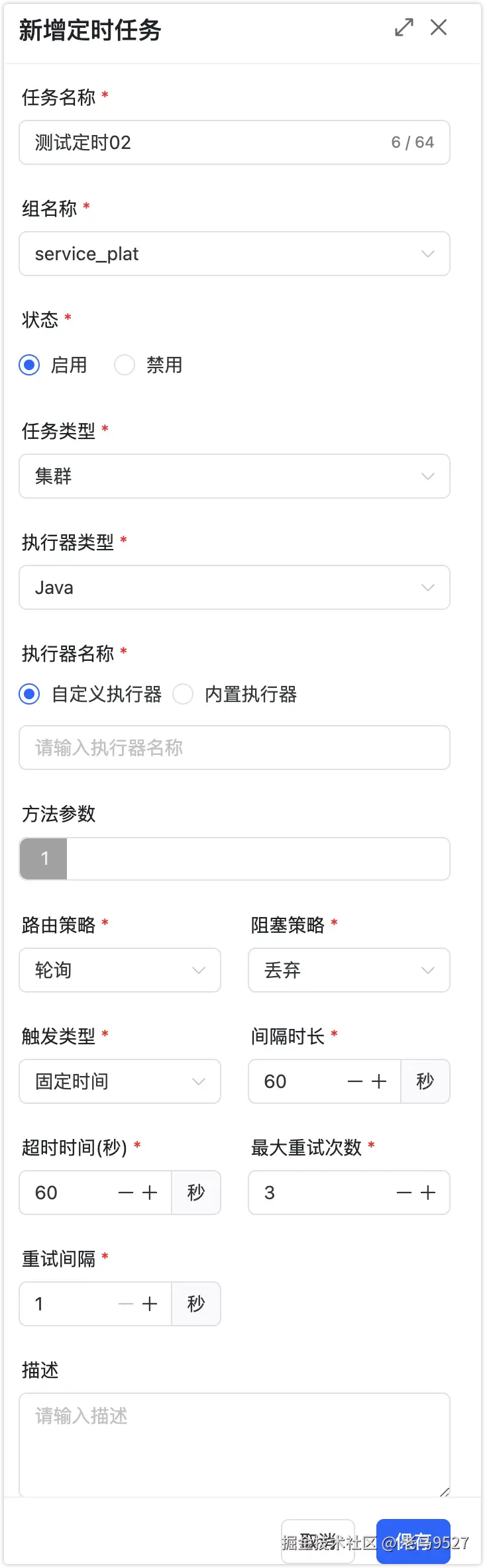Image resolution: width=485 pixels, height=1568 pixels.
Task: Open the 路由策略 dropdown
Action: [120, 970]
